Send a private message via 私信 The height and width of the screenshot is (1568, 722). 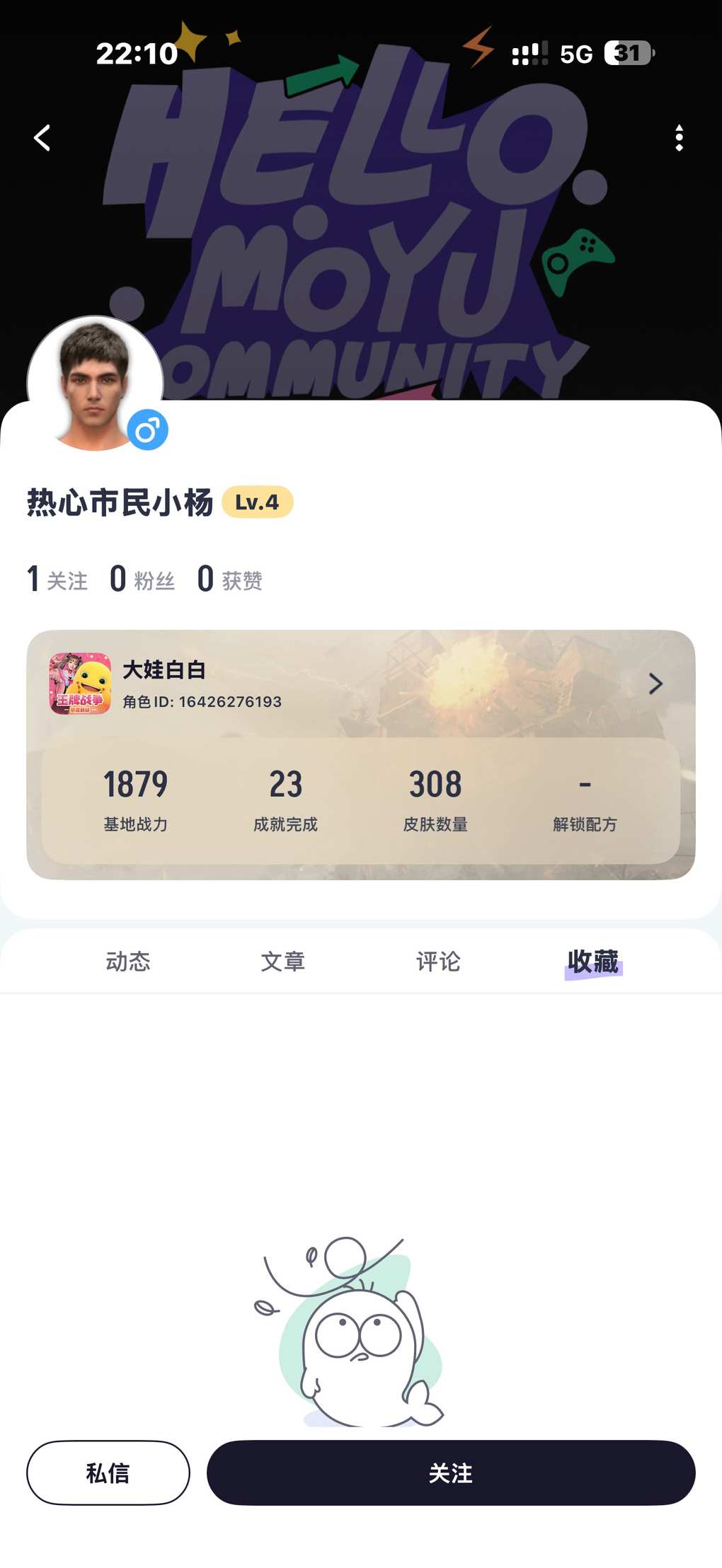coord(108,1472)
